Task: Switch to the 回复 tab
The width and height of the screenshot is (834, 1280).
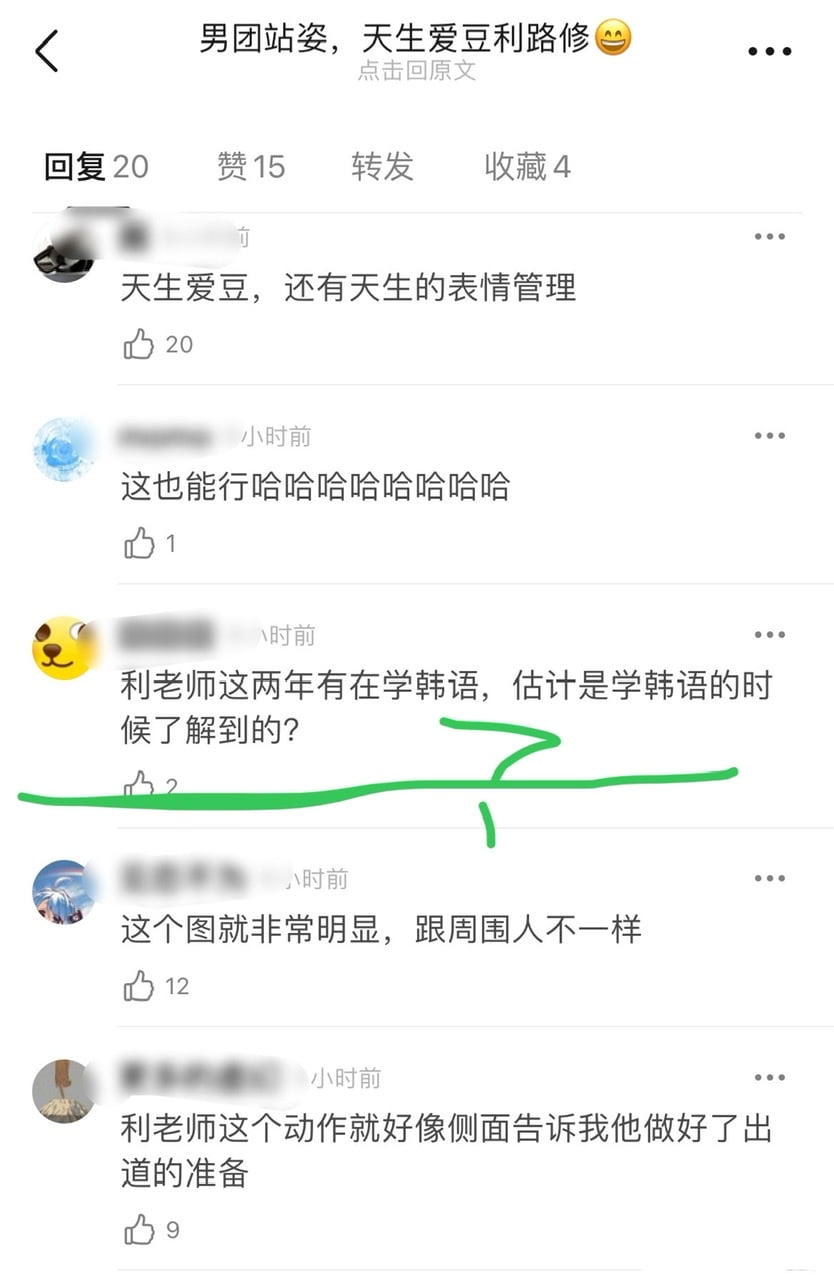Action: [96, 167]
